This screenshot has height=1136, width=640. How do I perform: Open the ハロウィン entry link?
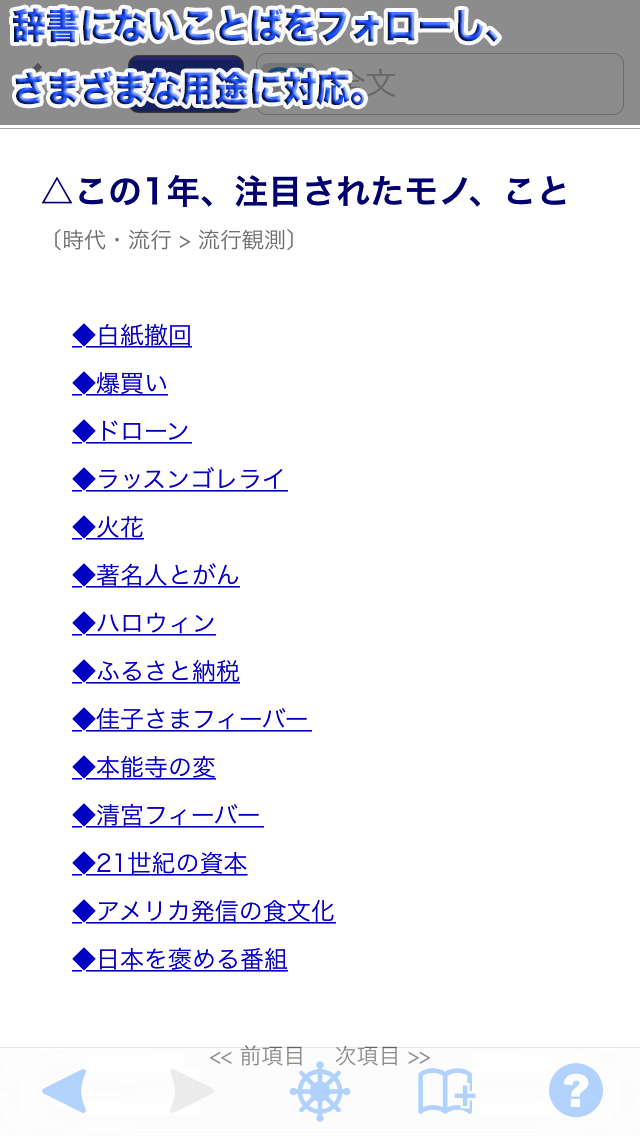tap(144, 623)
